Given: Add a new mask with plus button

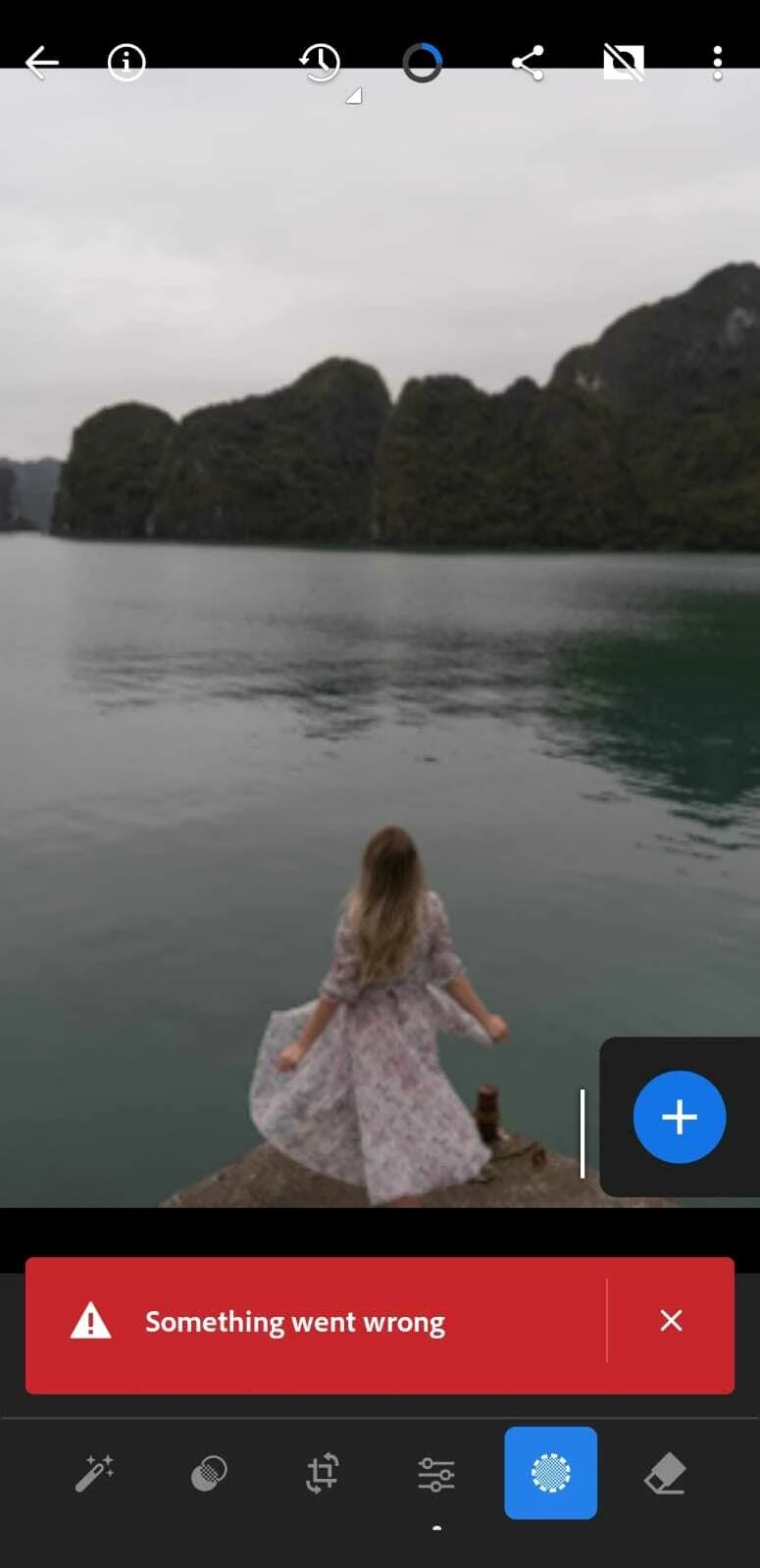Looking at the screenshot, I should 679,1117.
